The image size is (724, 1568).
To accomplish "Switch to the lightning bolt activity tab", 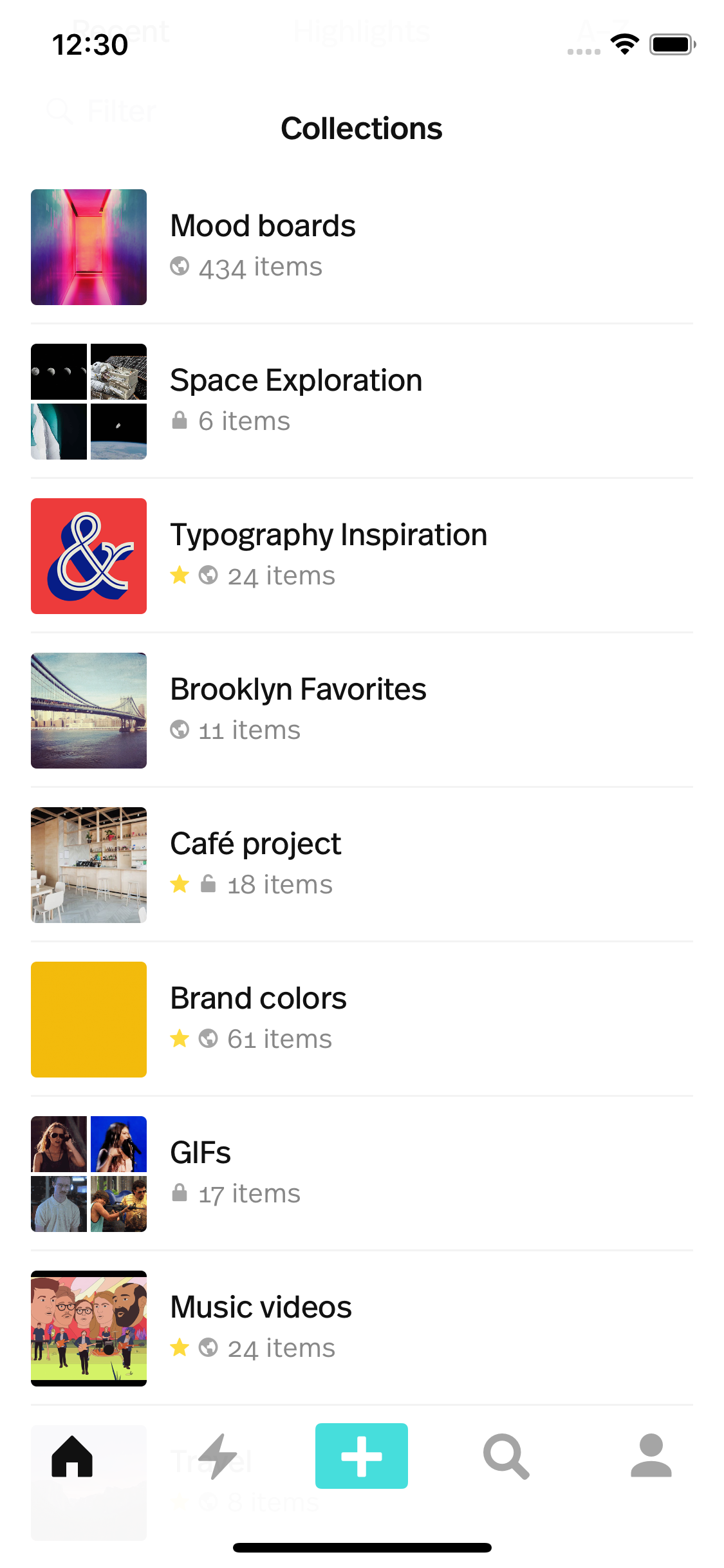I will point(217,1456).
